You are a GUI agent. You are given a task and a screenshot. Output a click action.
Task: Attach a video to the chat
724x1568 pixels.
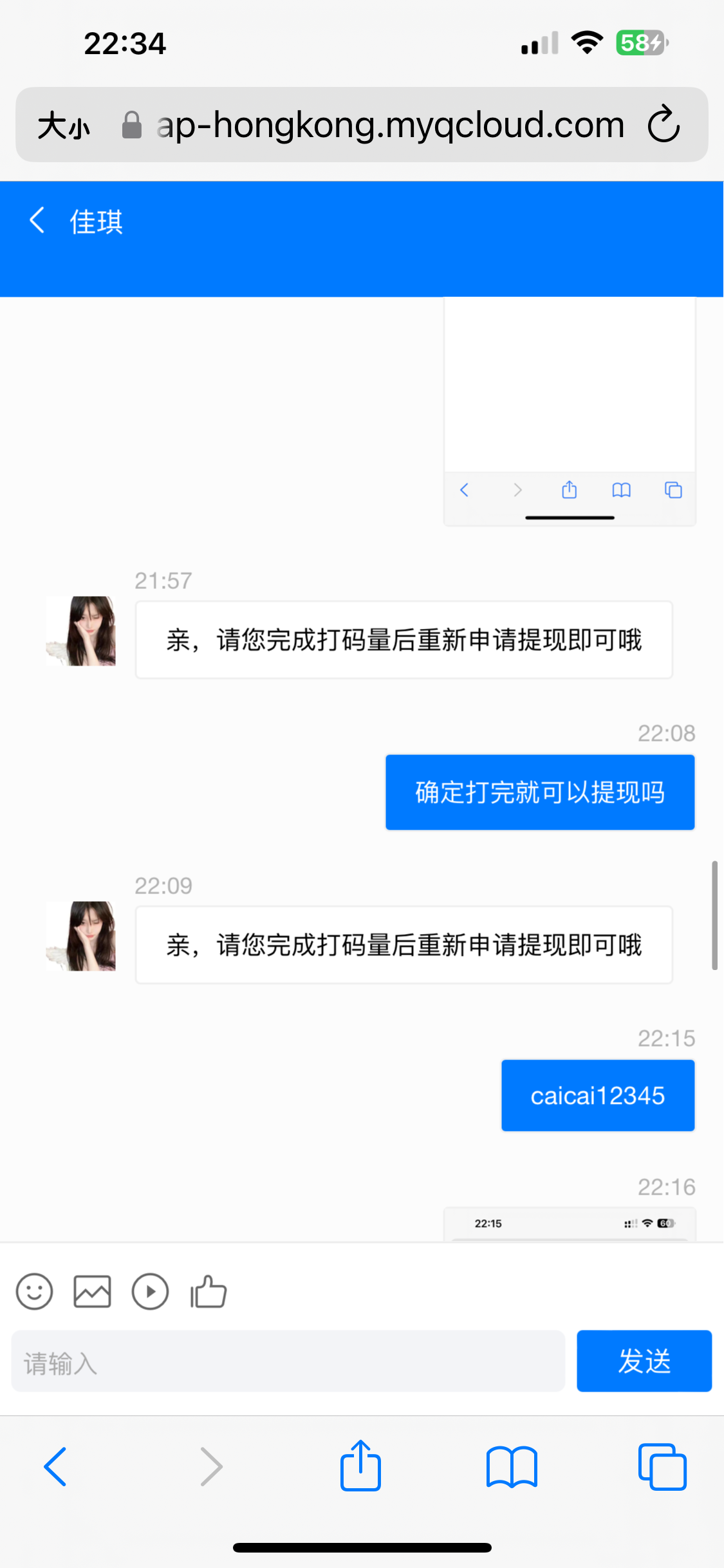pos(150,1291)
